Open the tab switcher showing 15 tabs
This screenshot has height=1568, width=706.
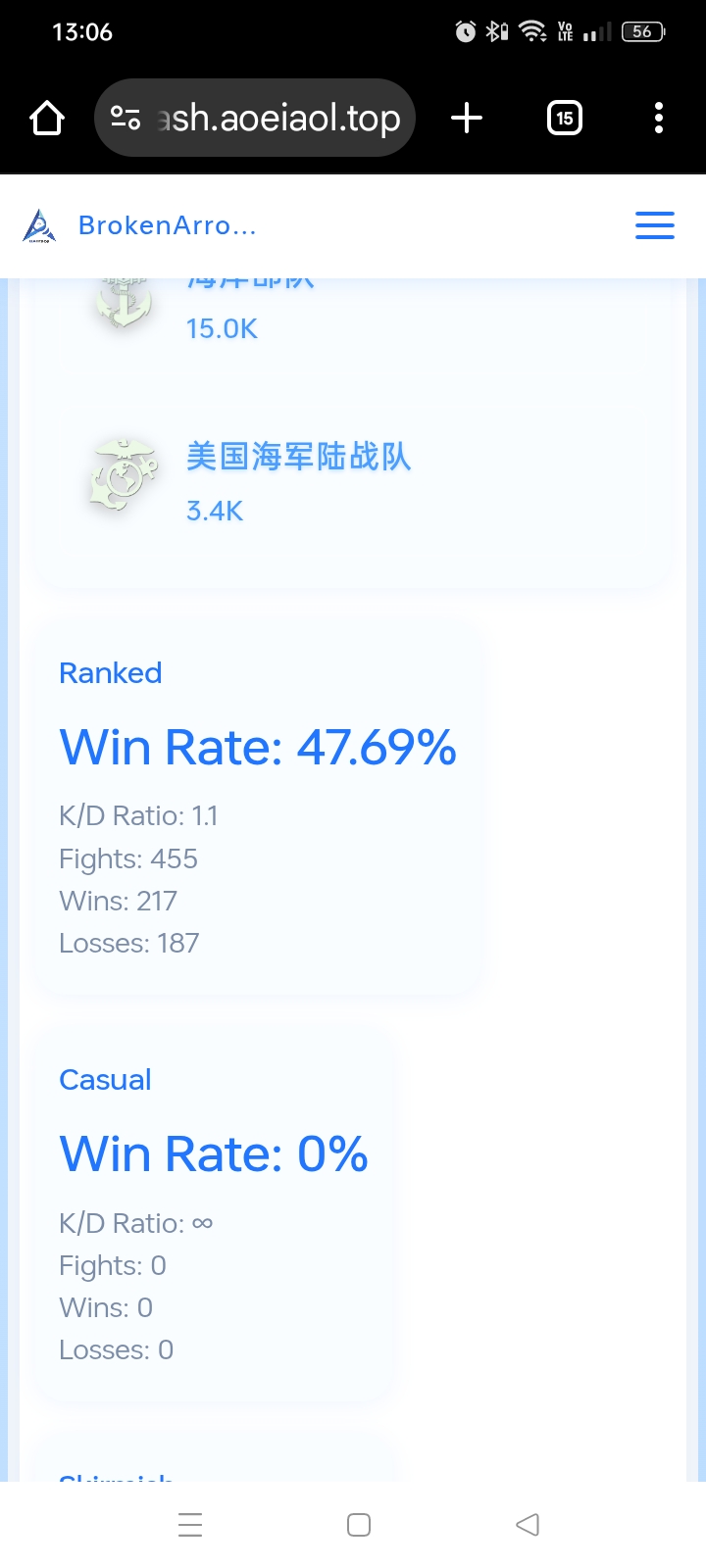click(x=564, y=119)
